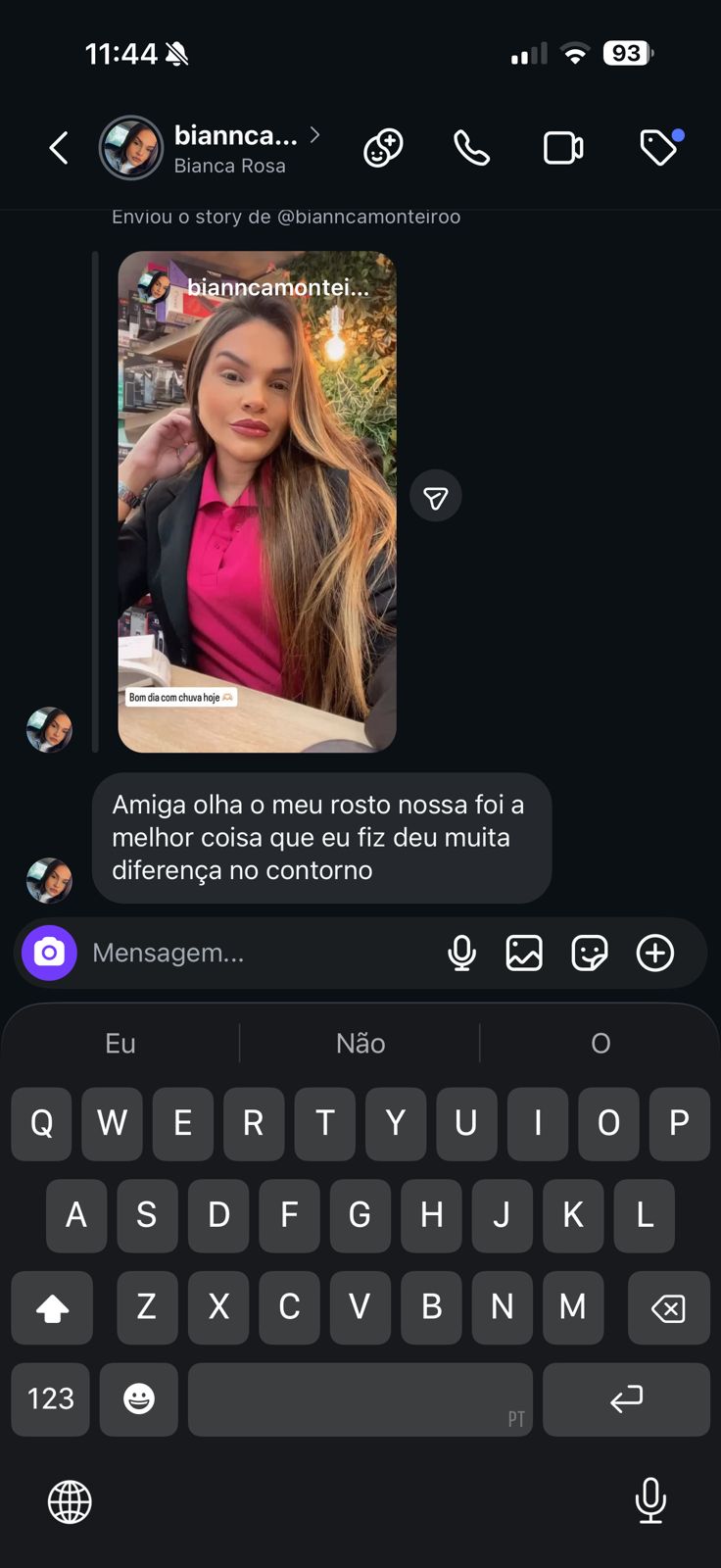Forward the shared story
The width and height of the screenshot is (721, 1568).
click(x=436, y=497)
